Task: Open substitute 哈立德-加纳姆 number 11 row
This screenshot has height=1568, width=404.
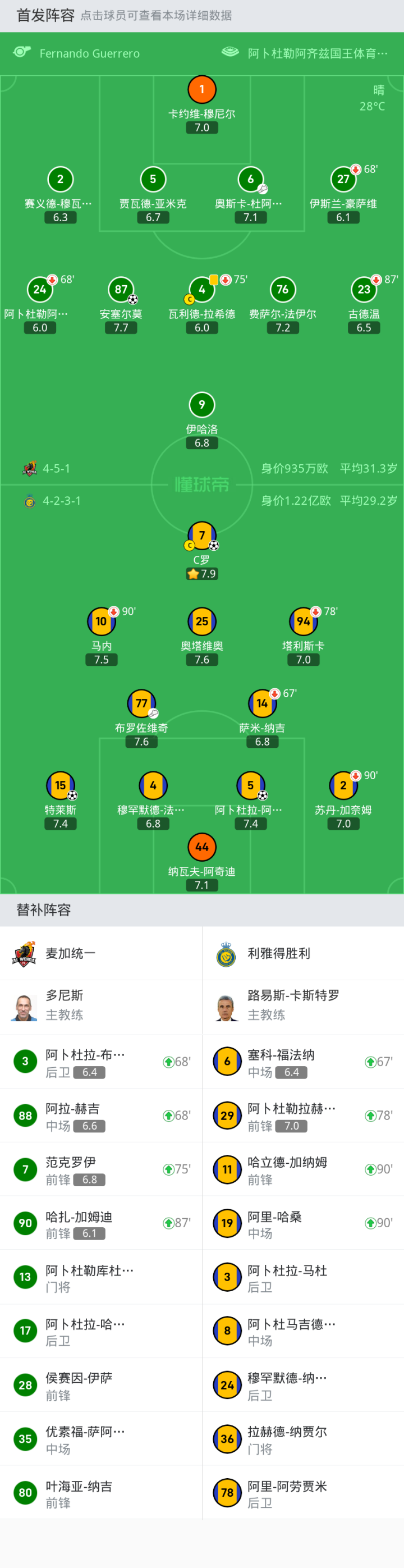Action: pos(303,1170)
